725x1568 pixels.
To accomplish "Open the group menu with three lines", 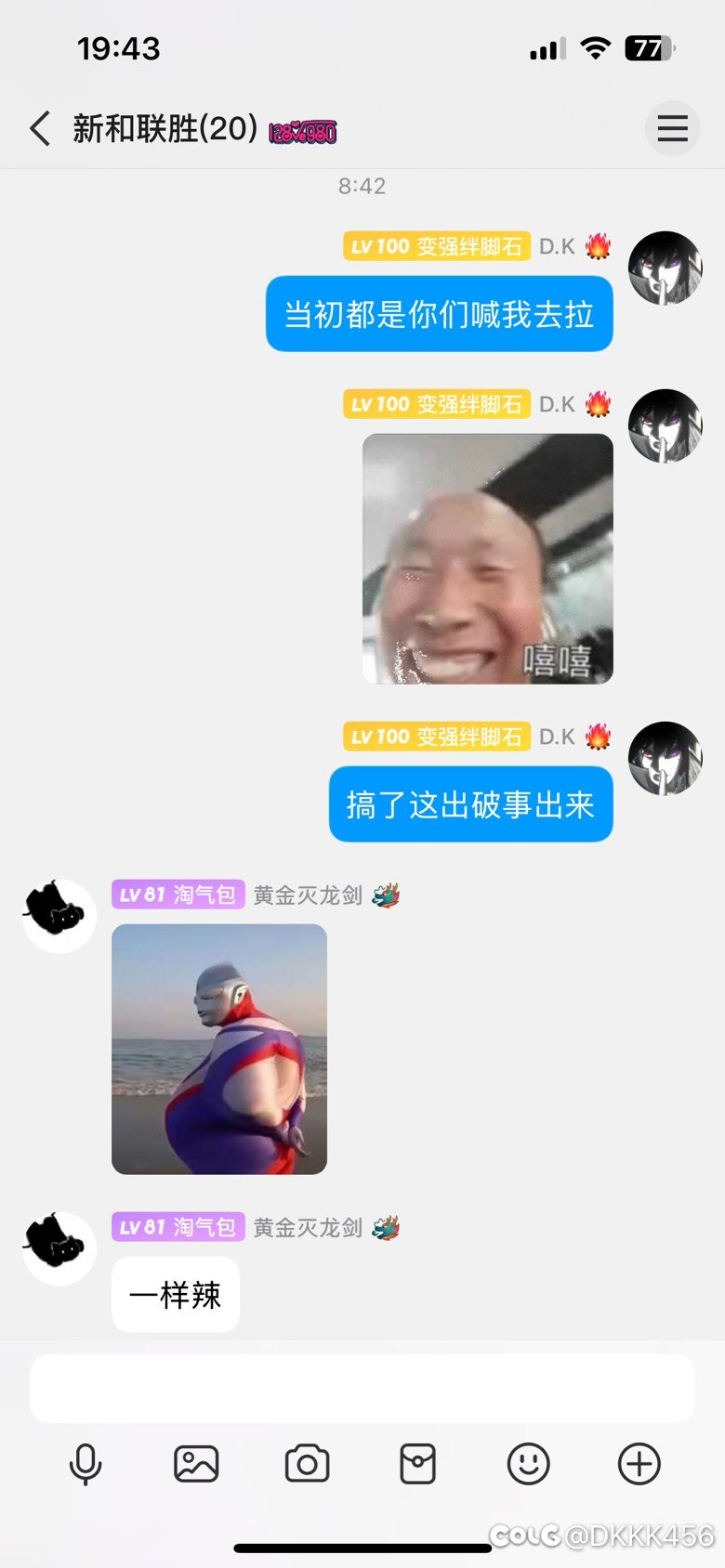I will [x=673, y=128].
